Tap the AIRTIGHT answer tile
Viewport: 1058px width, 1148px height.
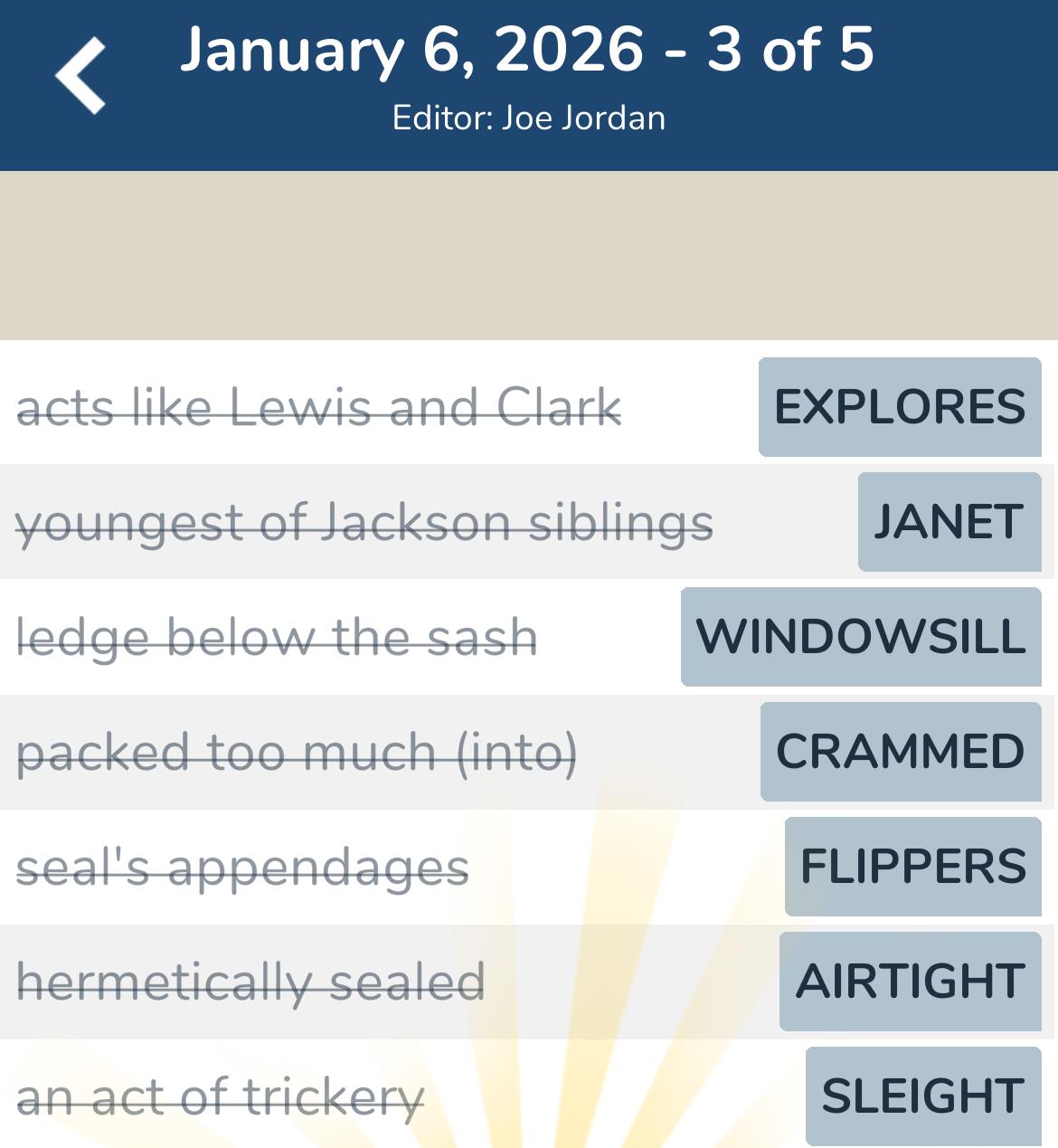coord(910,979)
